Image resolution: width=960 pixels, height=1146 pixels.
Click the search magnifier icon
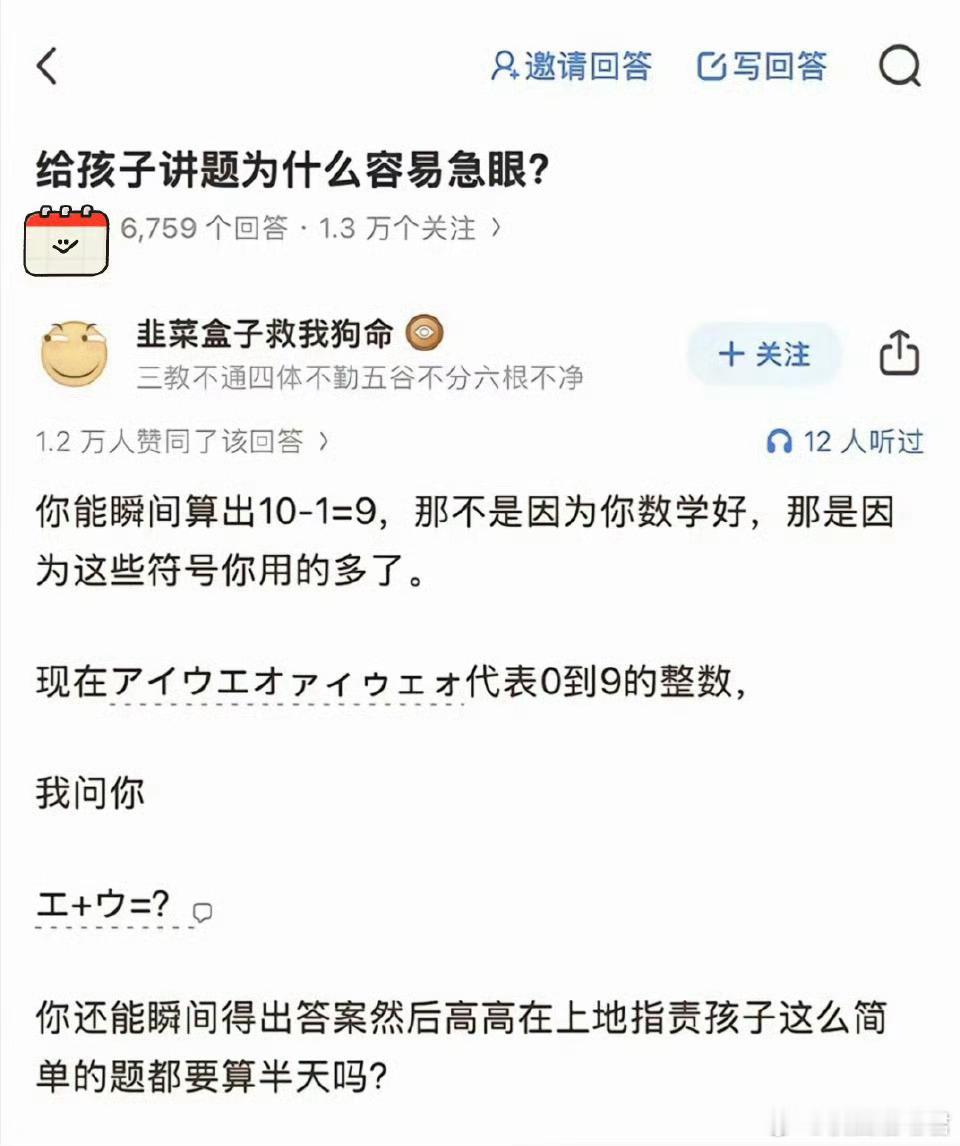(901, 66)
